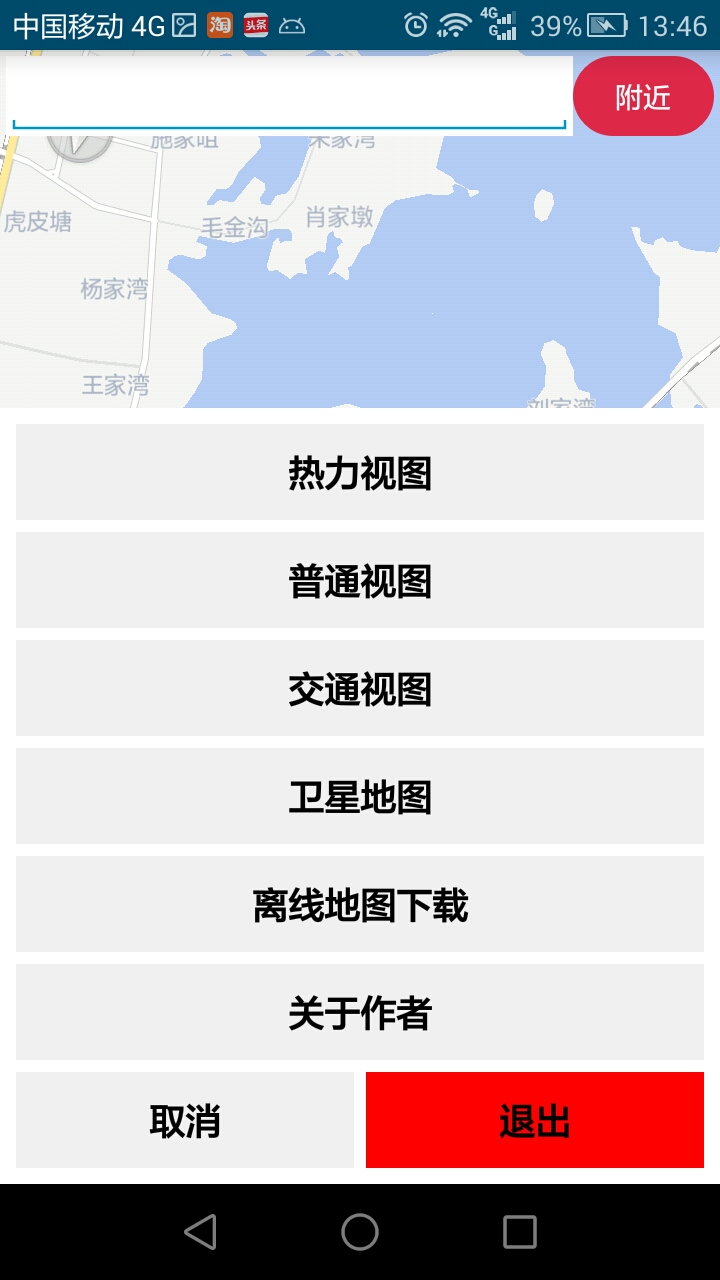The height and width of the screenshot is (1280, 720).
Task: Dismiss the menu with 取消
Action: [185, 1120]
